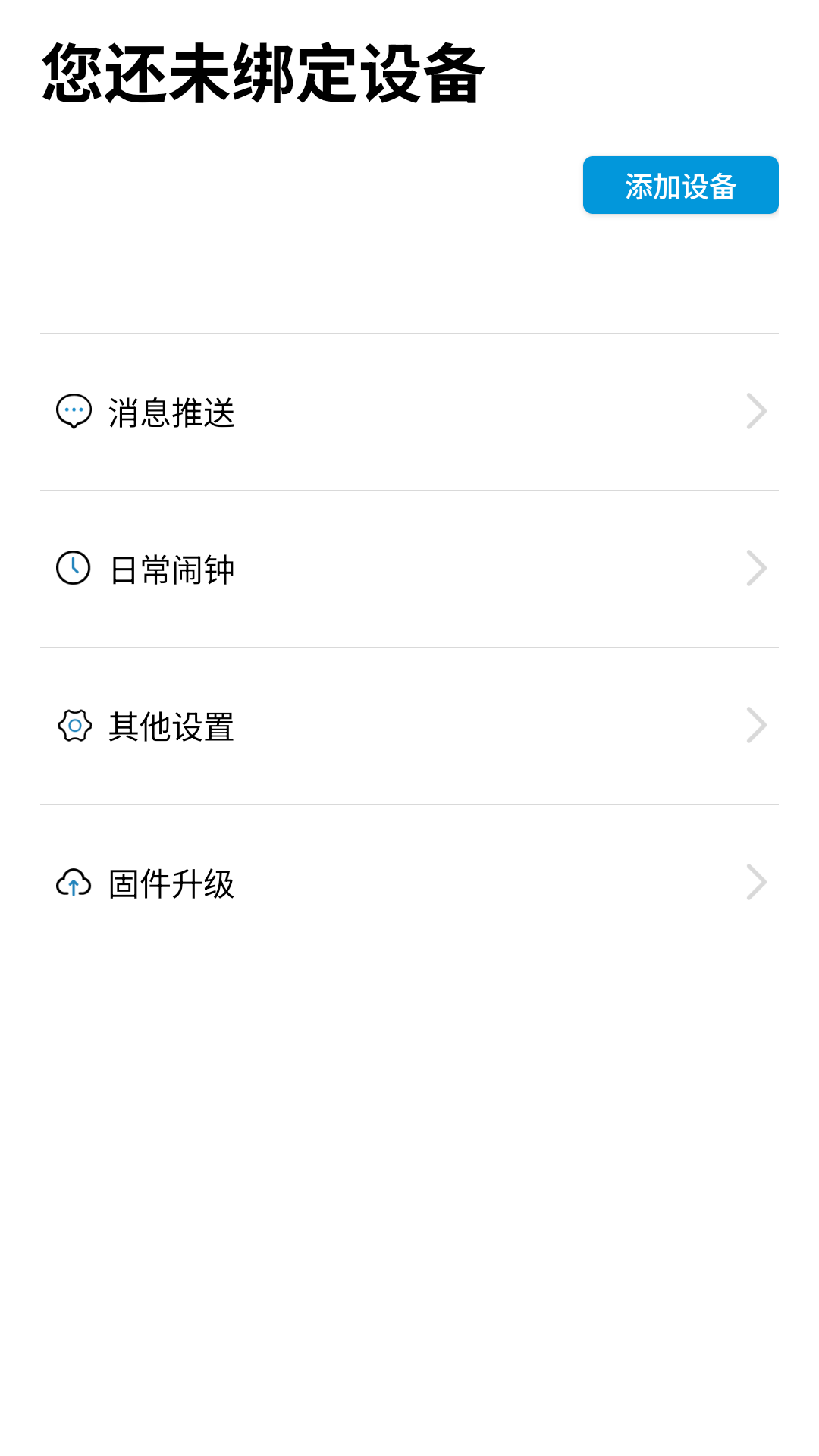Open 固件升级 to check firmware updates
819x1456 pixels.
(x=409, y=883)
